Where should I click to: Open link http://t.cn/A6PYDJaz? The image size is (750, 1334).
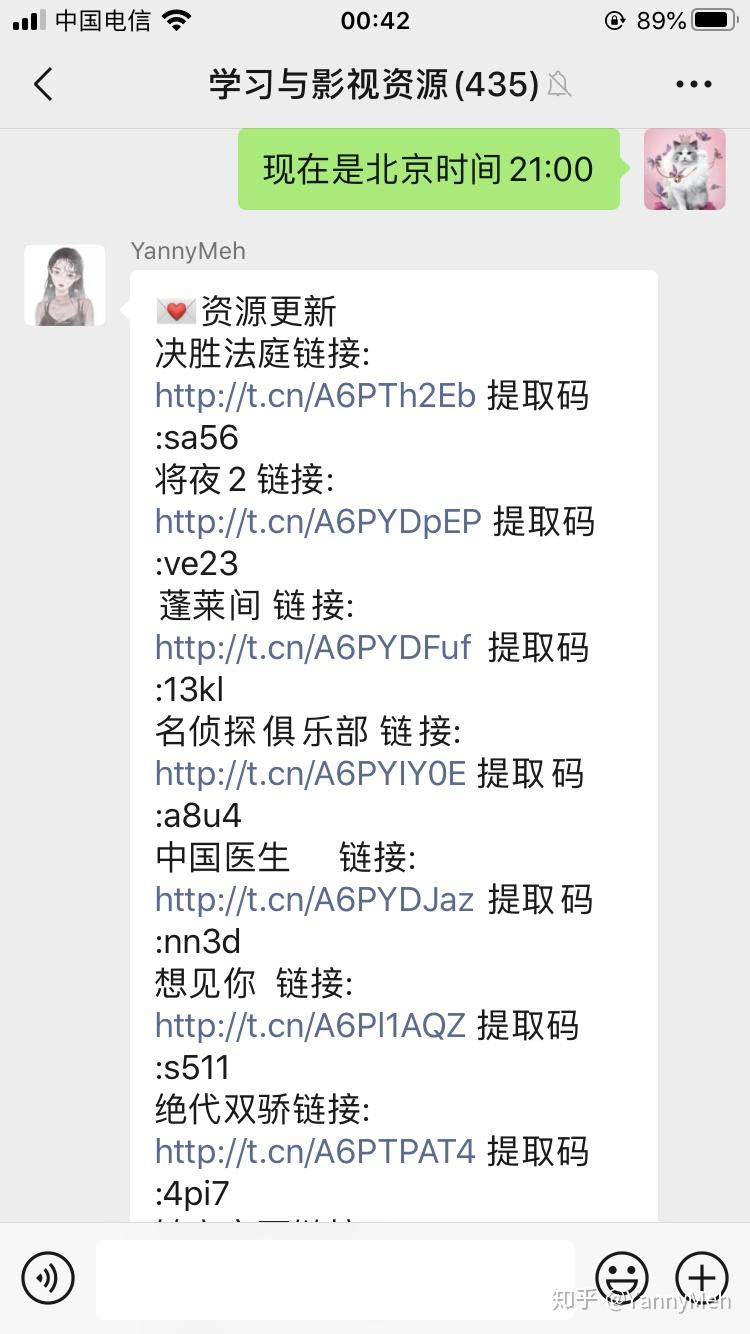tap(314, 900)
